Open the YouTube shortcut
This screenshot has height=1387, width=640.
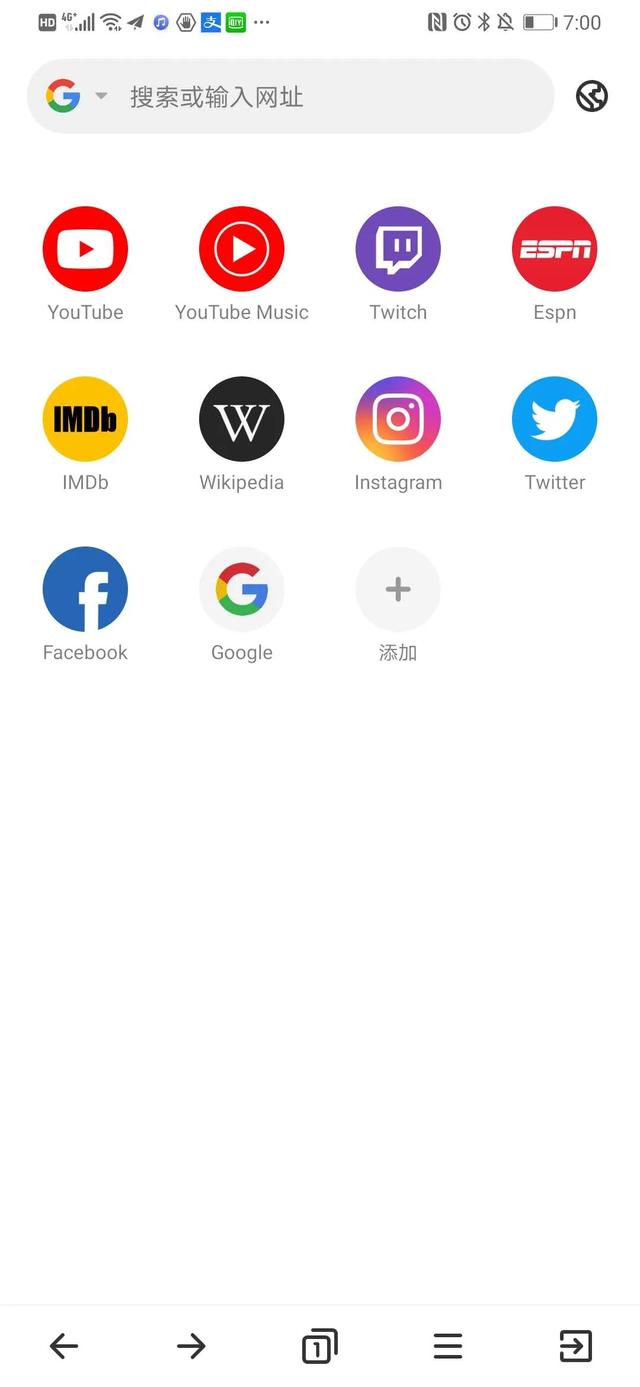[85, 250]
